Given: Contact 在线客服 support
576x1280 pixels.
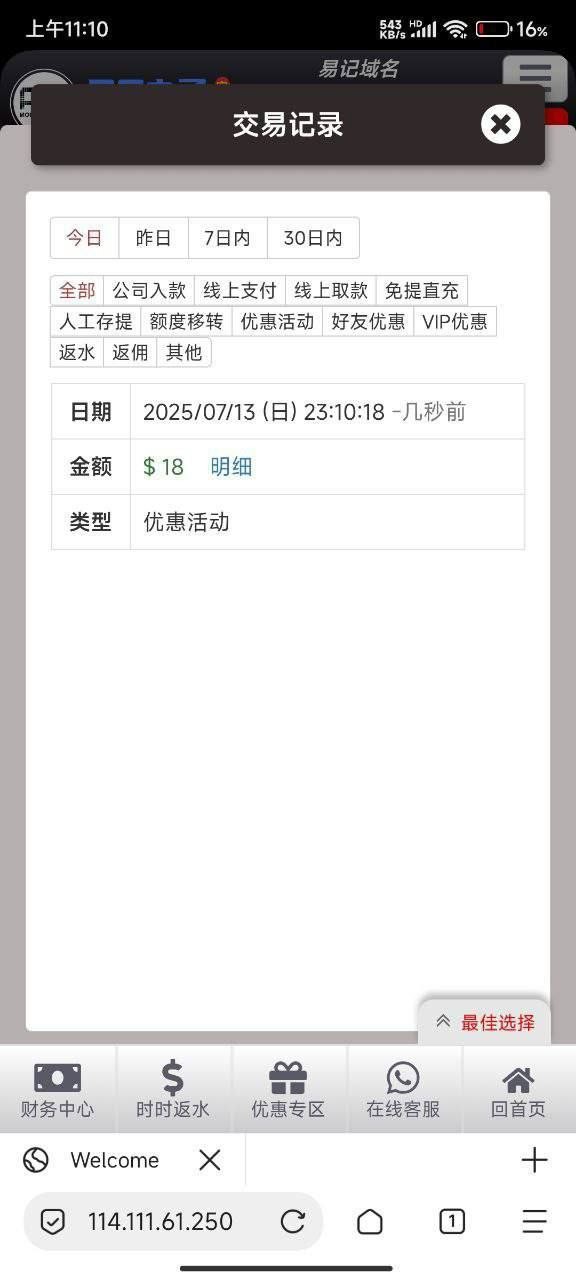Looking at the screenshot, I should click(x=403, y=1090).
